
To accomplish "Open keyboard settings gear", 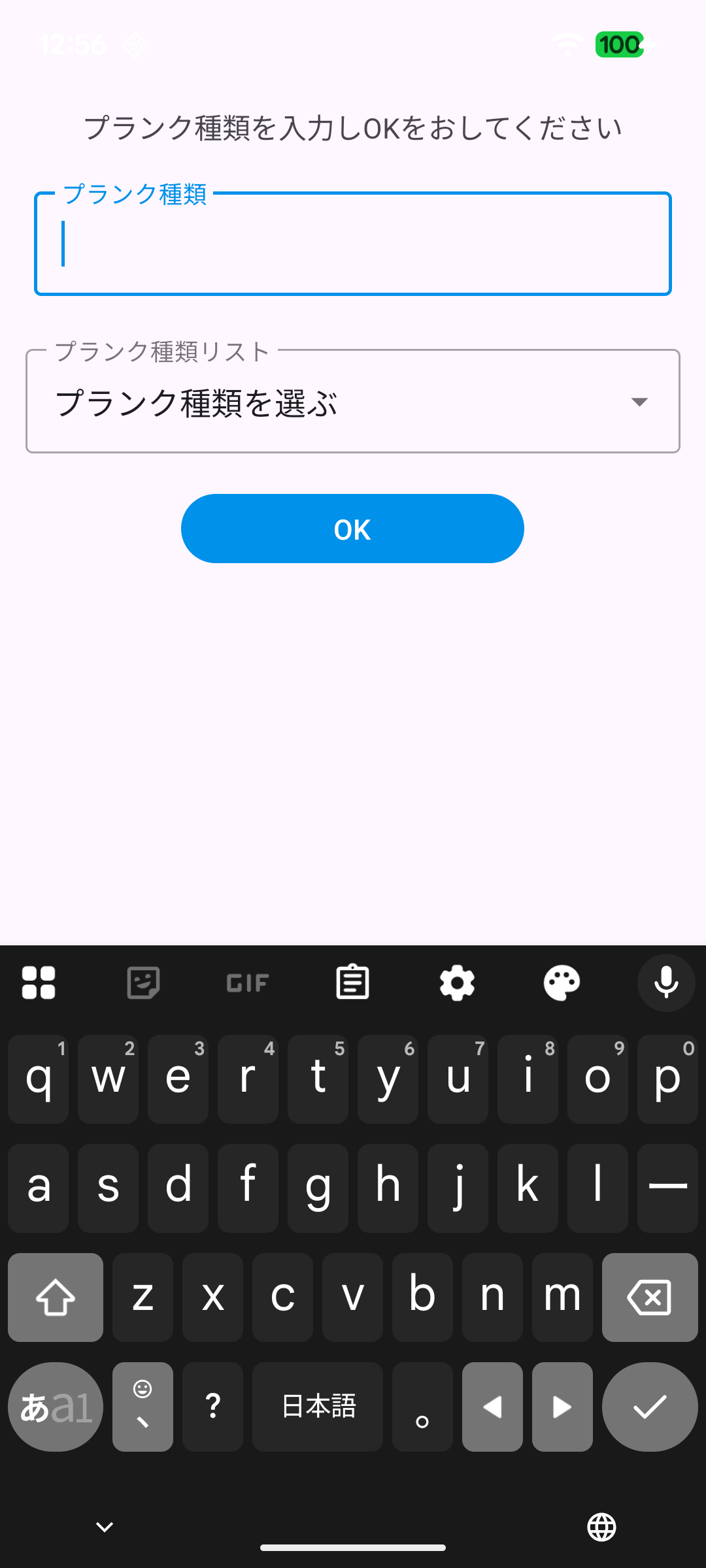I will (x=457, y=983).
